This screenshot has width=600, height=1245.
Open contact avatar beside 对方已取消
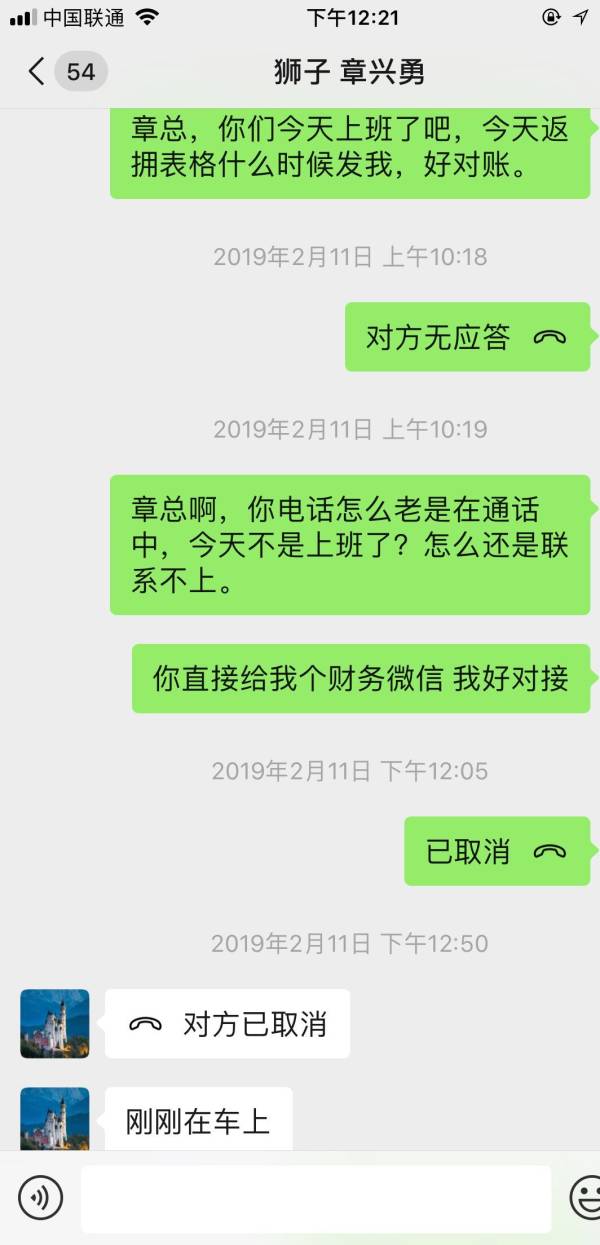[55, 1024]
